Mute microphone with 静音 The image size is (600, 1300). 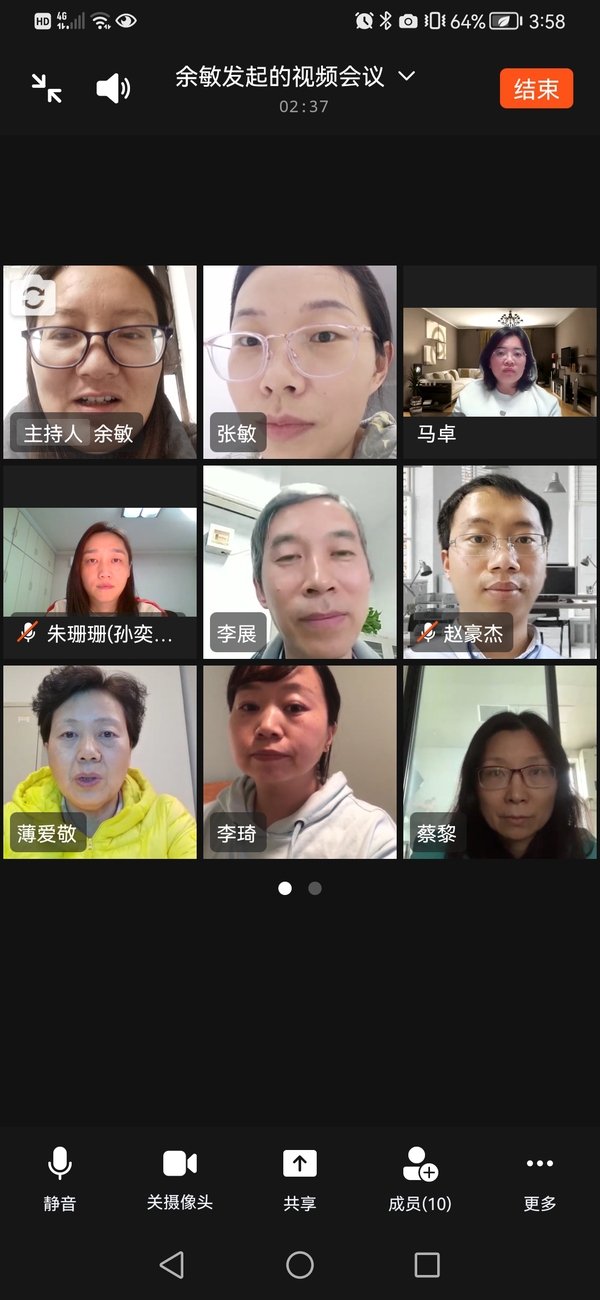60,1178
